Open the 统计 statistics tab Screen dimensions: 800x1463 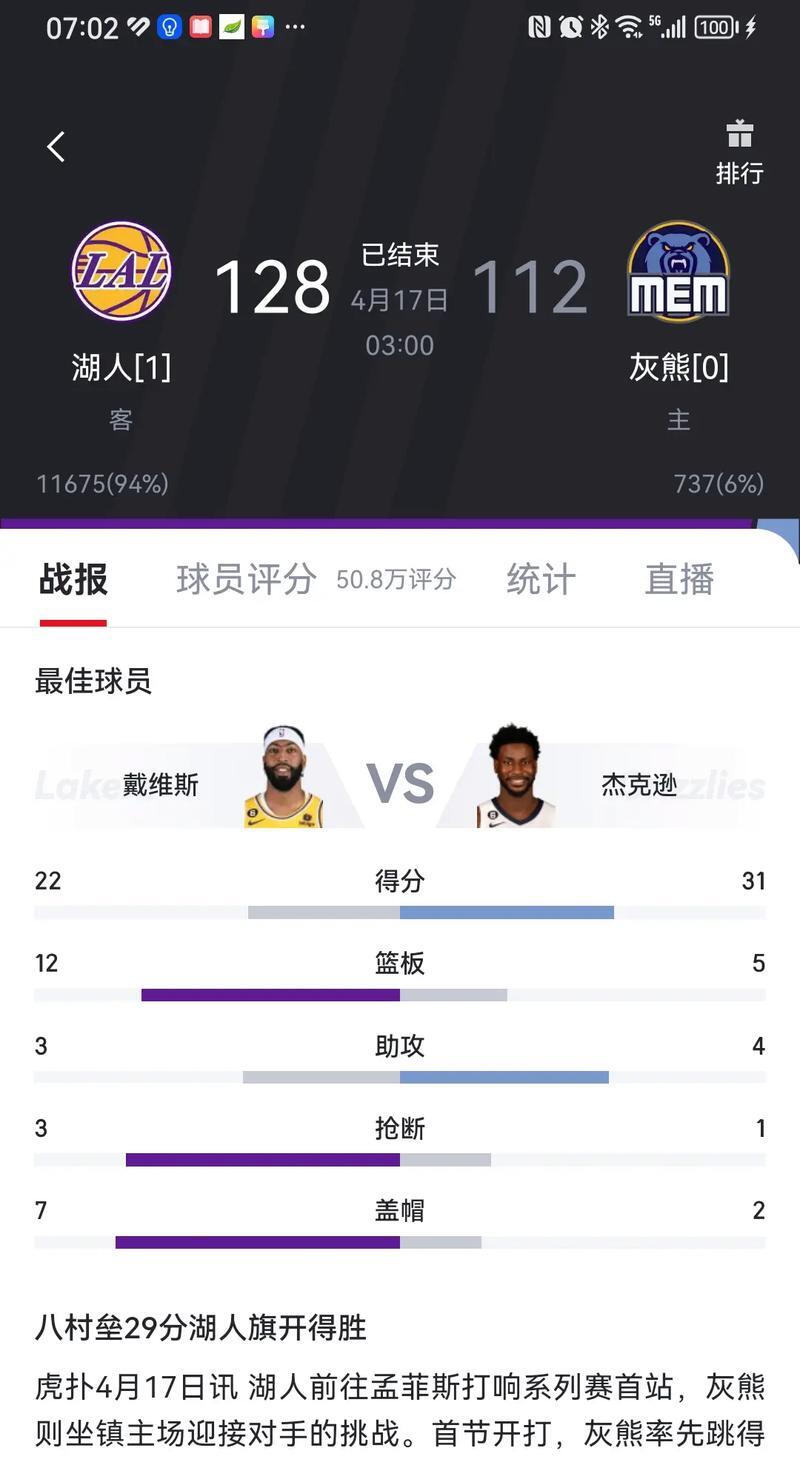539,578
